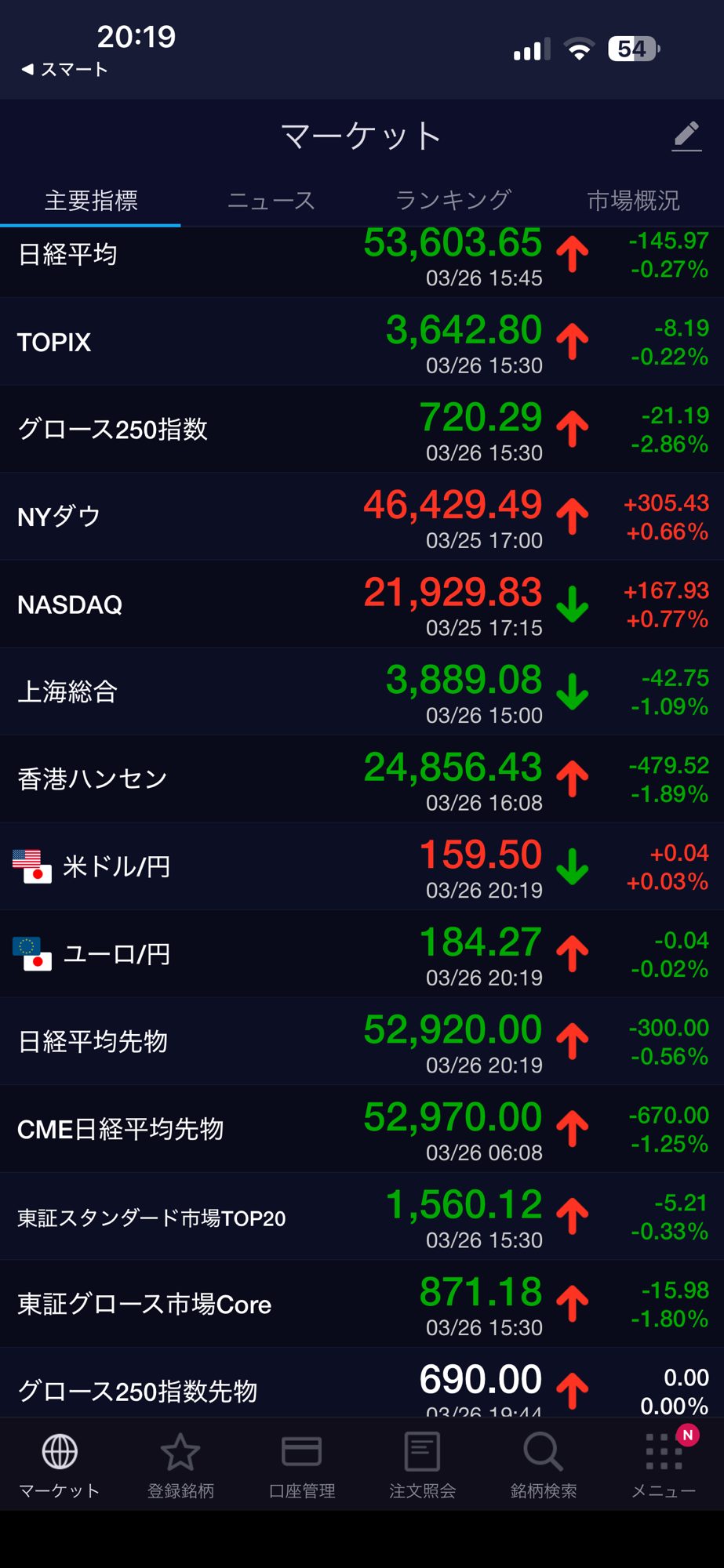724x1568 pixels.
Task: Open 口座管理 in the bottom bar
Action: tap(301, 1465)
